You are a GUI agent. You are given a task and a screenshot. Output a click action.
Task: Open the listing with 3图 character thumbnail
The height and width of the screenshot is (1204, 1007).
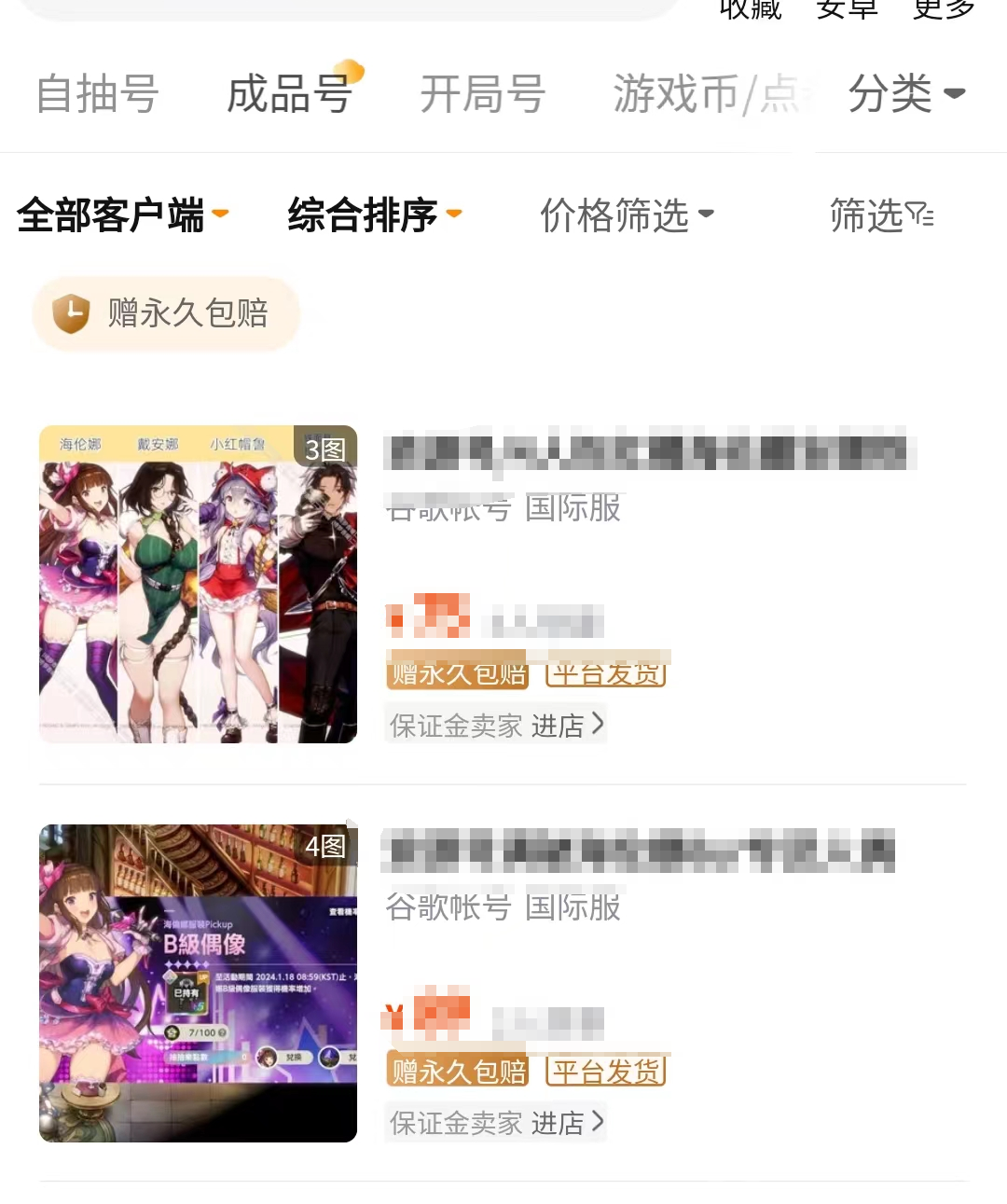198,584
